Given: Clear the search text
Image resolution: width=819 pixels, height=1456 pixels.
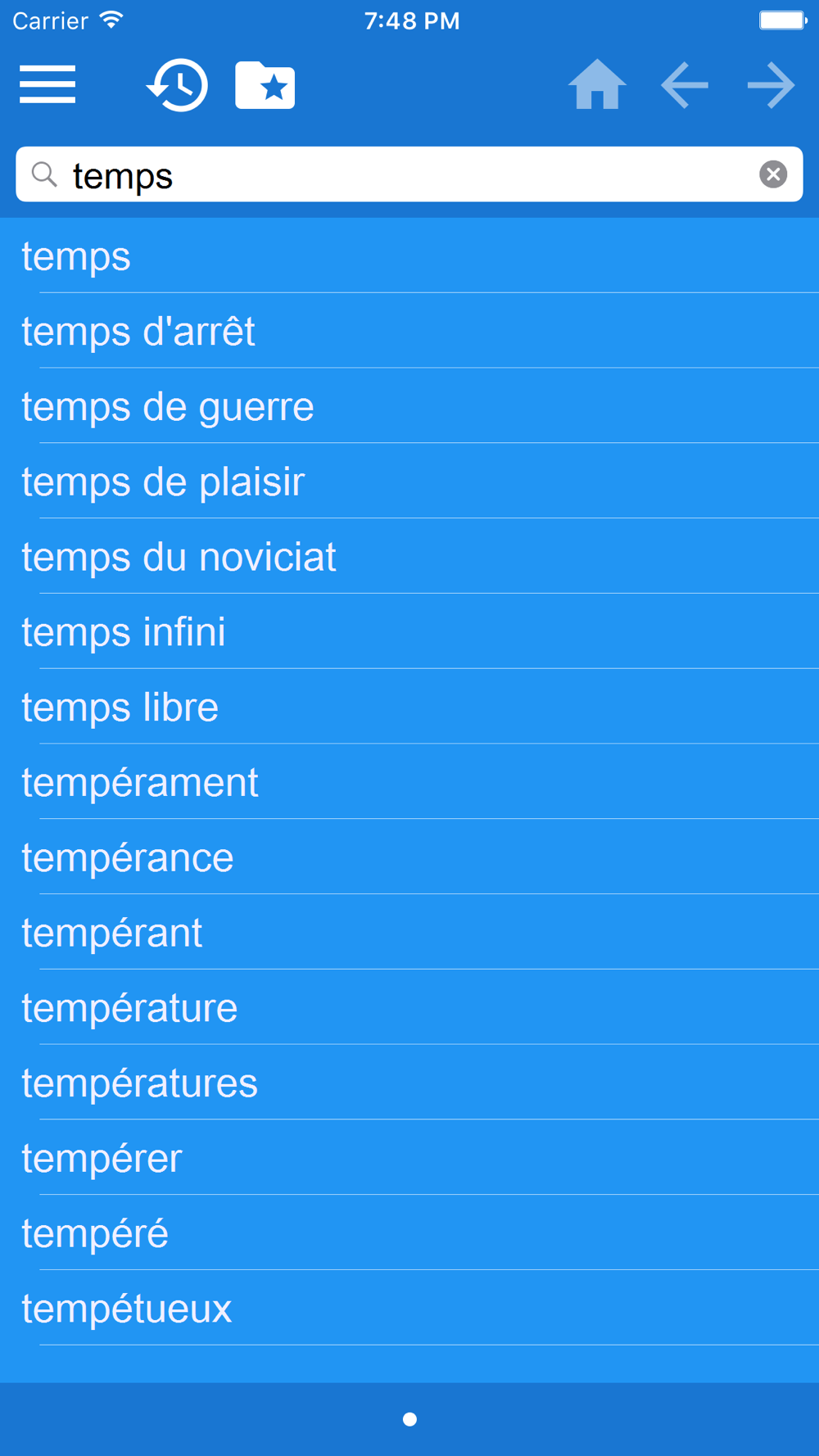Looking at the screenshot, I should (x=773, y=174).
